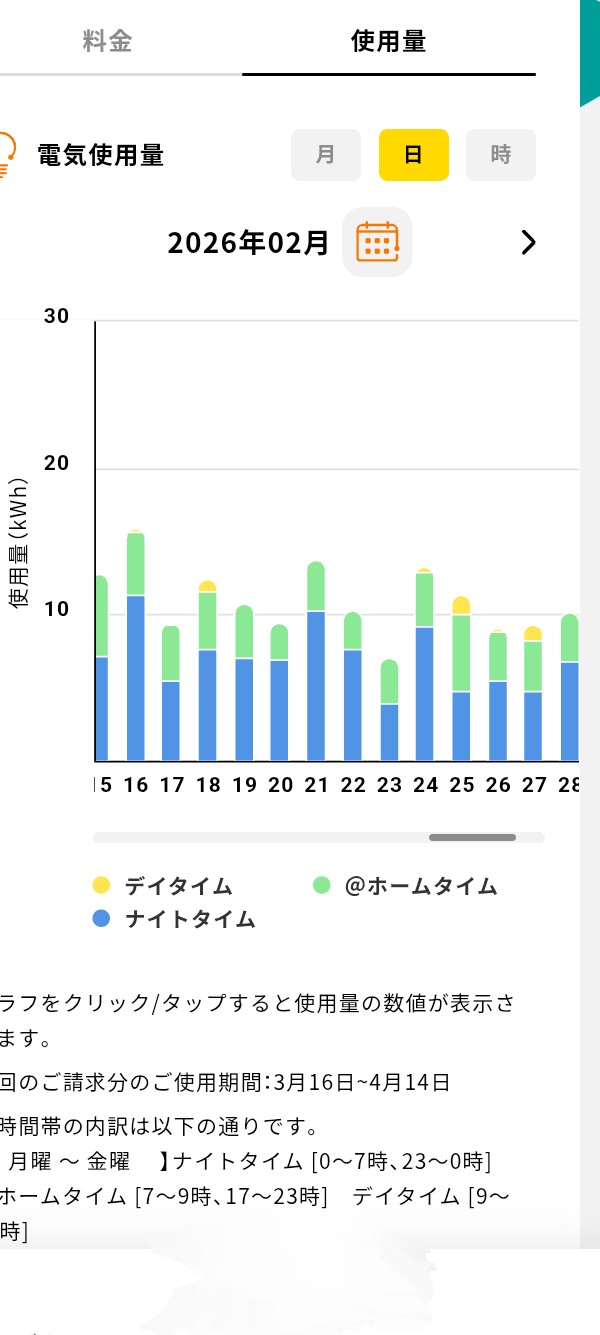Image resolution: width=600 pixels, height=1335 pixels.
Task: Toggle the デイタイム legend item
Action: 163,885
